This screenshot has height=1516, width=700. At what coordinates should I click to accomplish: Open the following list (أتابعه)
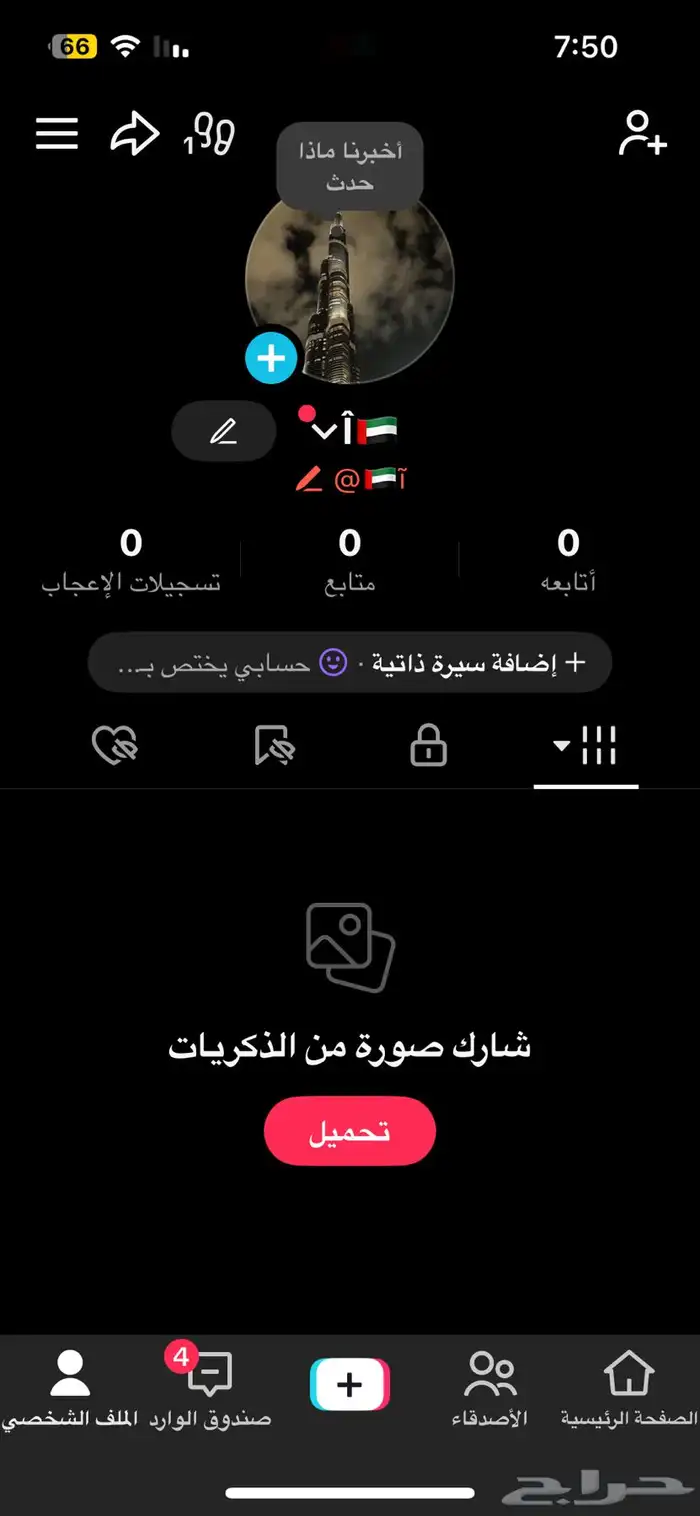click(568, 560)
